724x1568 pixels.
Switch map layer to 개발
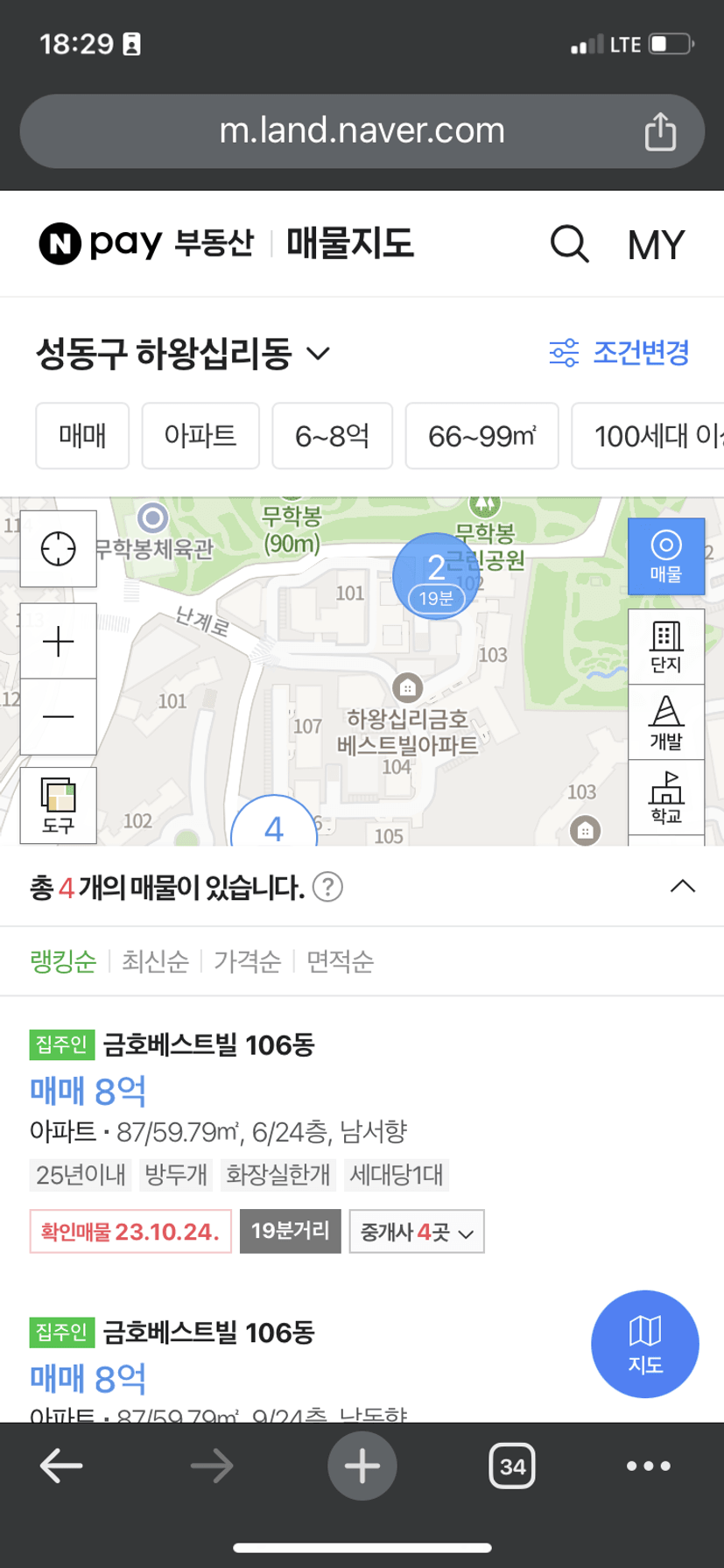pyautogui.click(x=666, y=722)
